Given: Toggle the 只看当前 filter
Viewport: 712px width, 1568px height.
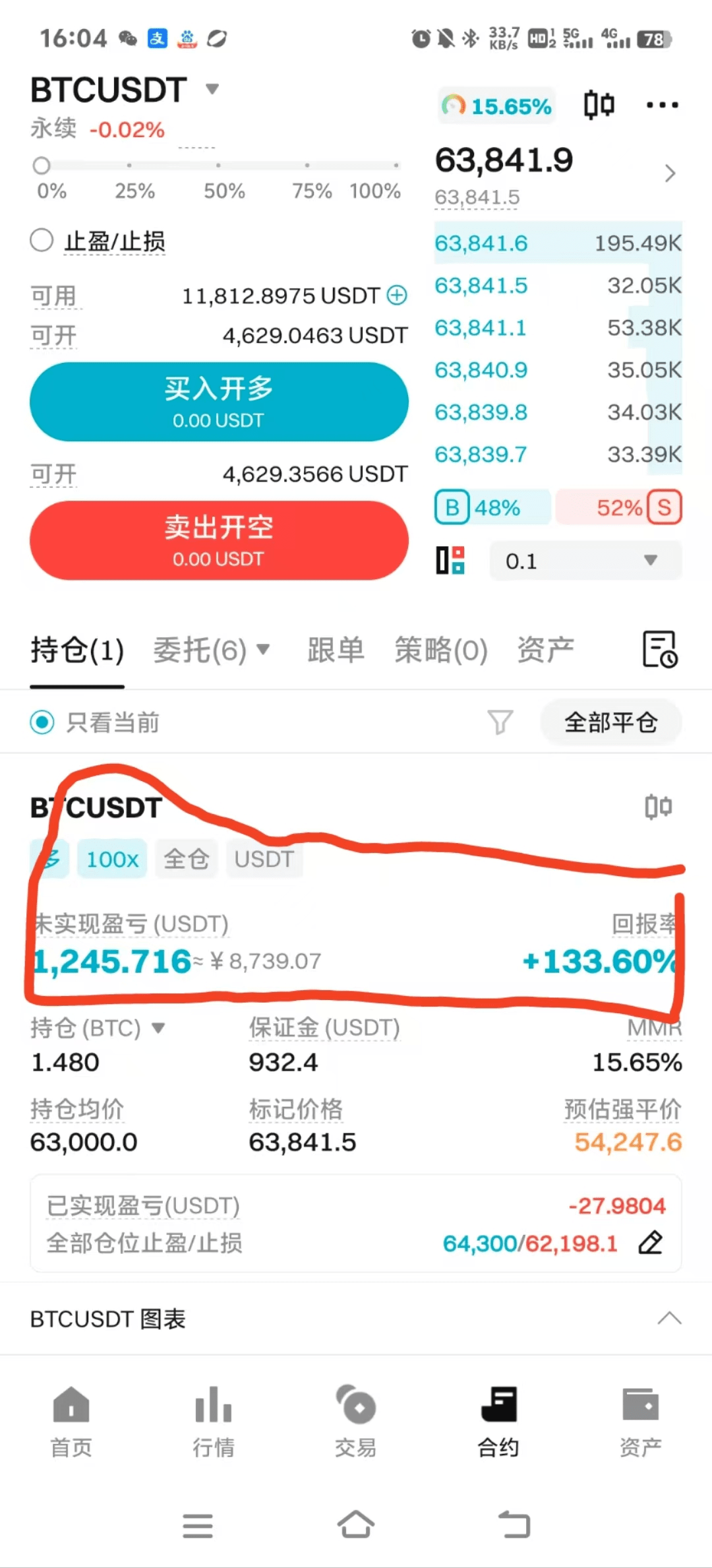Looking at the screenshot, I should click(42, 722).
